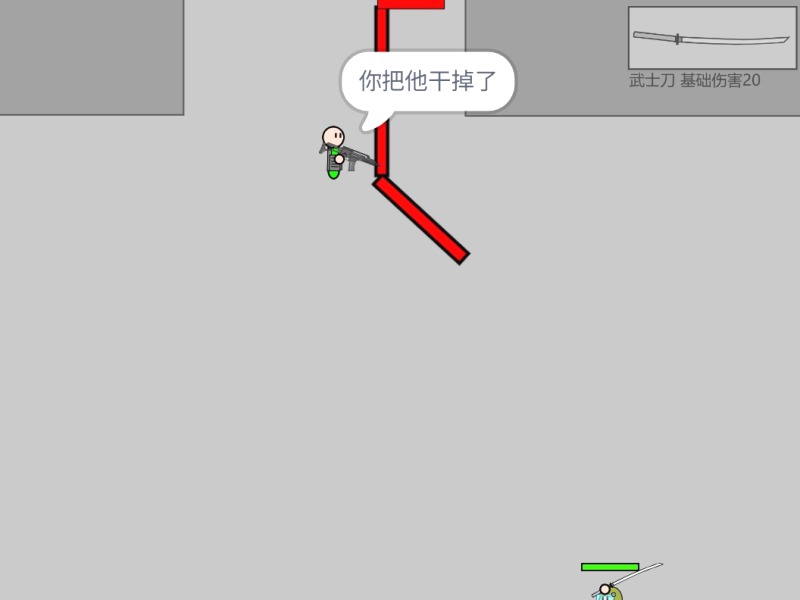Tap the katana weapon slot
Viewport: 800px width, 600px height.
(712, 39)
